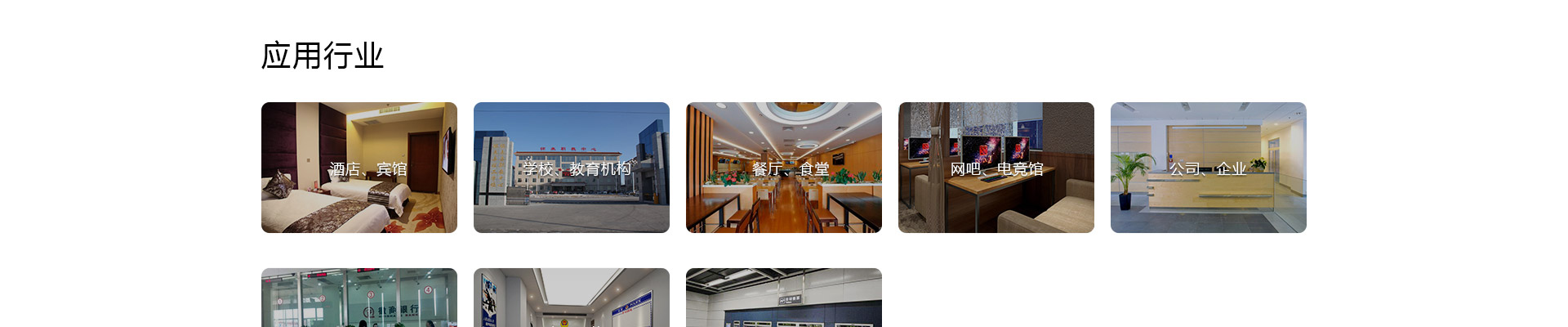Image resolution: width=1568 pixels, height=327 pixels.
Task: Tap the 公司、企业 industry card
Action: (1209, 168)
